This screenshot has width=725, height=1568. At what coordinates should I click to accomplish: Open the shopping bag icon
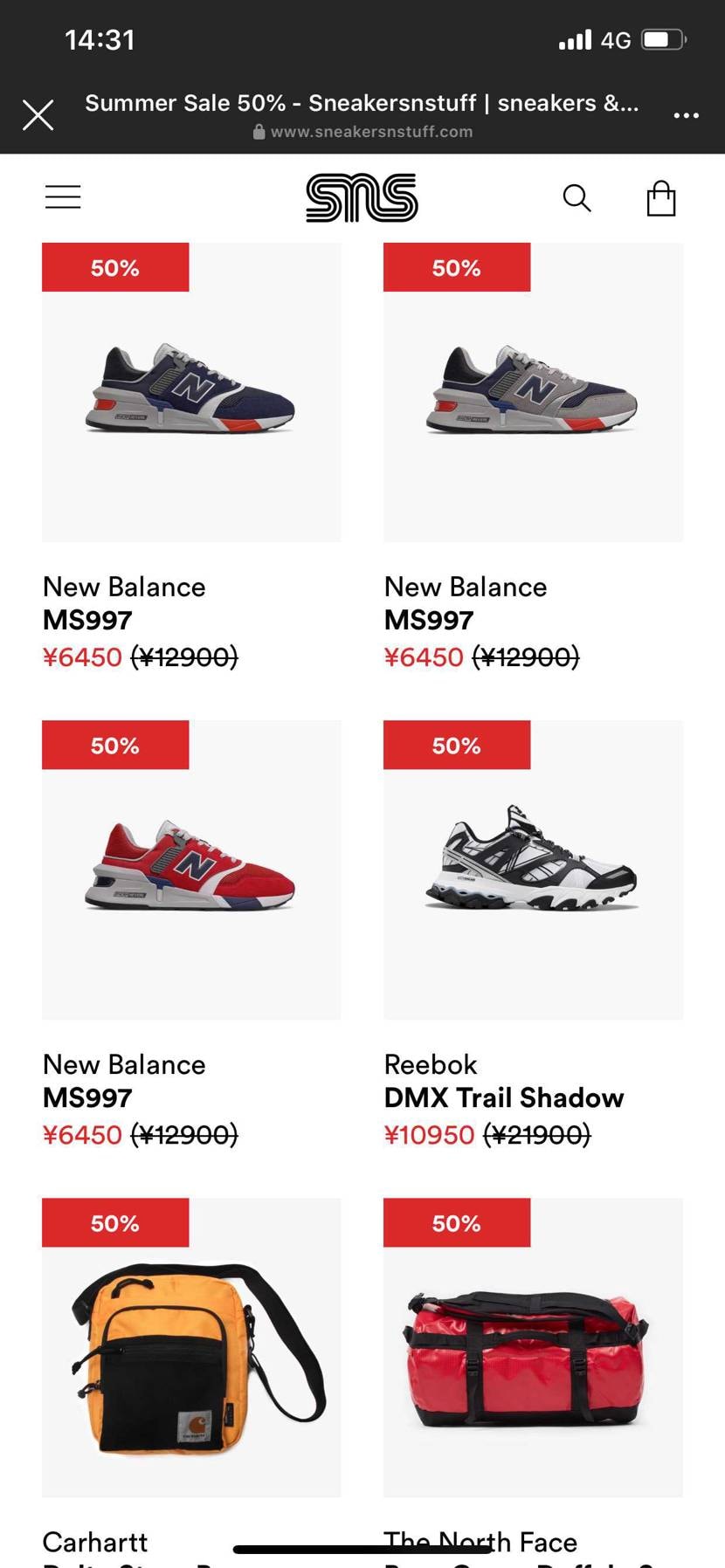(661, 198)
